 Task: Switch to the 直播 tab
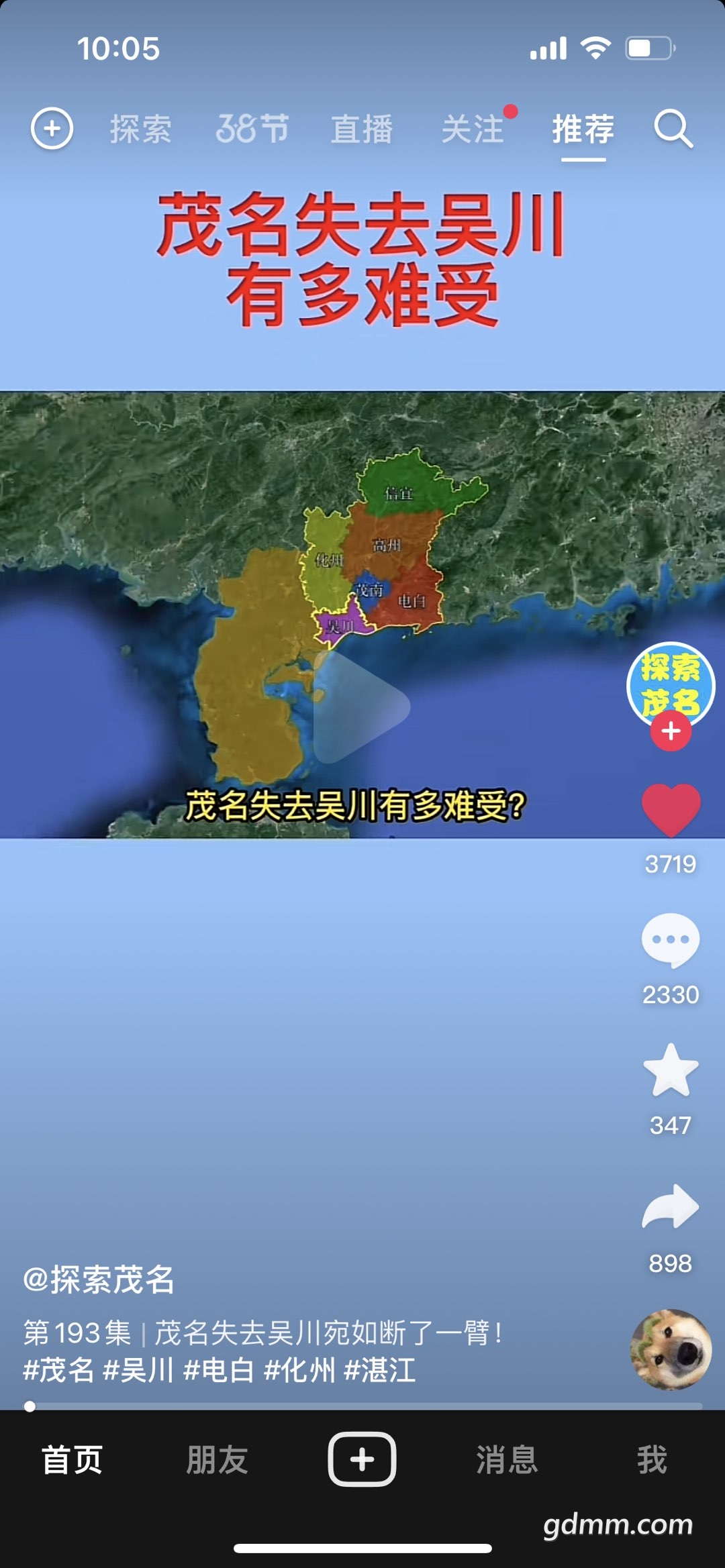[362, 129]
